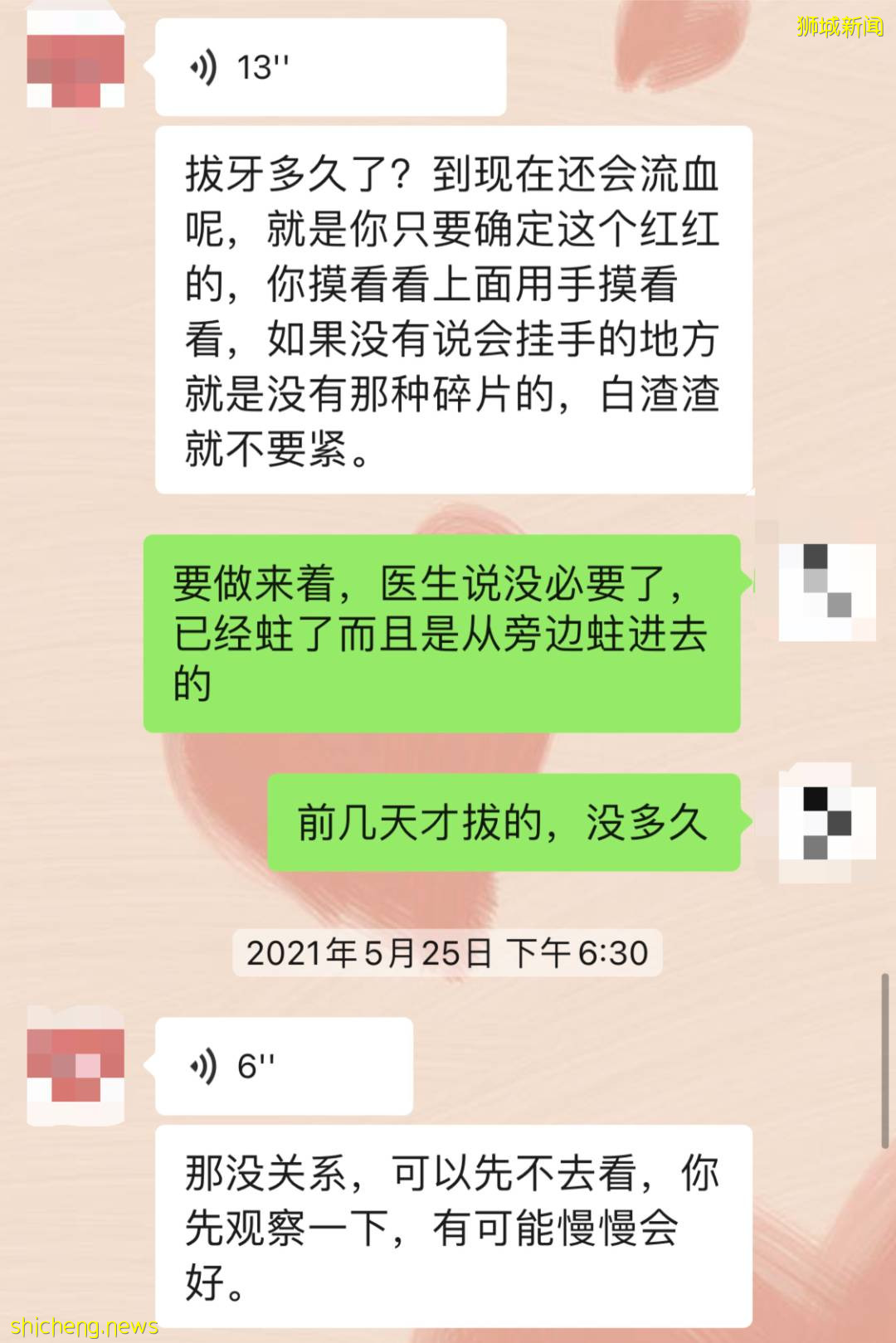Tap the voice bubble containing 6''
Image resolution: width=896 pixels, height=1343 pixels.
[x=286, y=1066]
